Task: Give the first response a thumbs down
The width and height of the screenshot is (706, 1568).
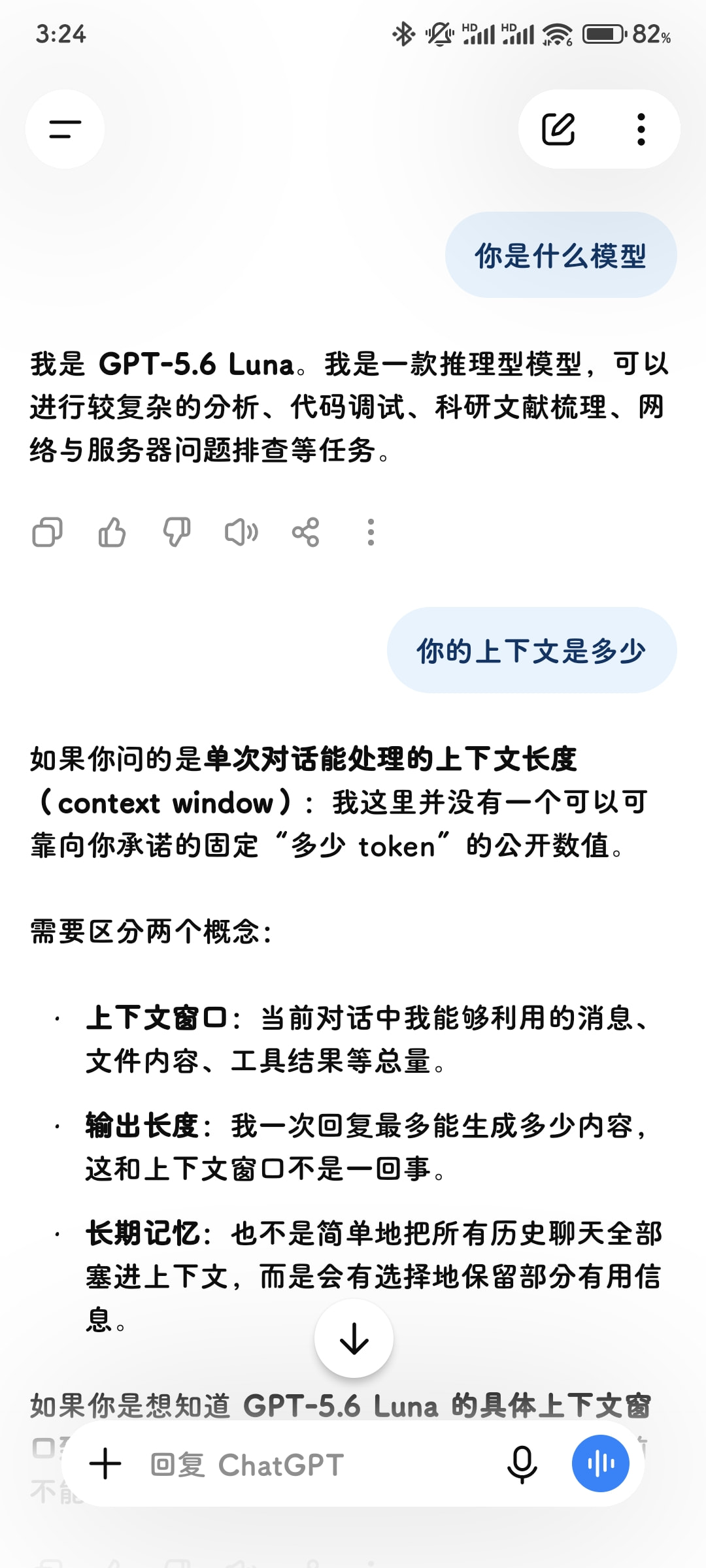Action: [x=176, y=532]
